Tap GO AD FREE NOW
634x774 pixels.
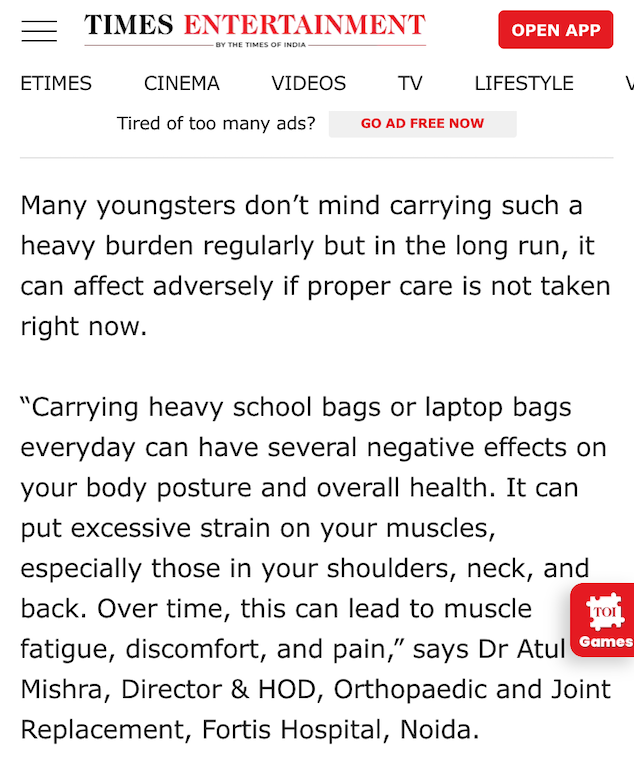tap(422, 124)
